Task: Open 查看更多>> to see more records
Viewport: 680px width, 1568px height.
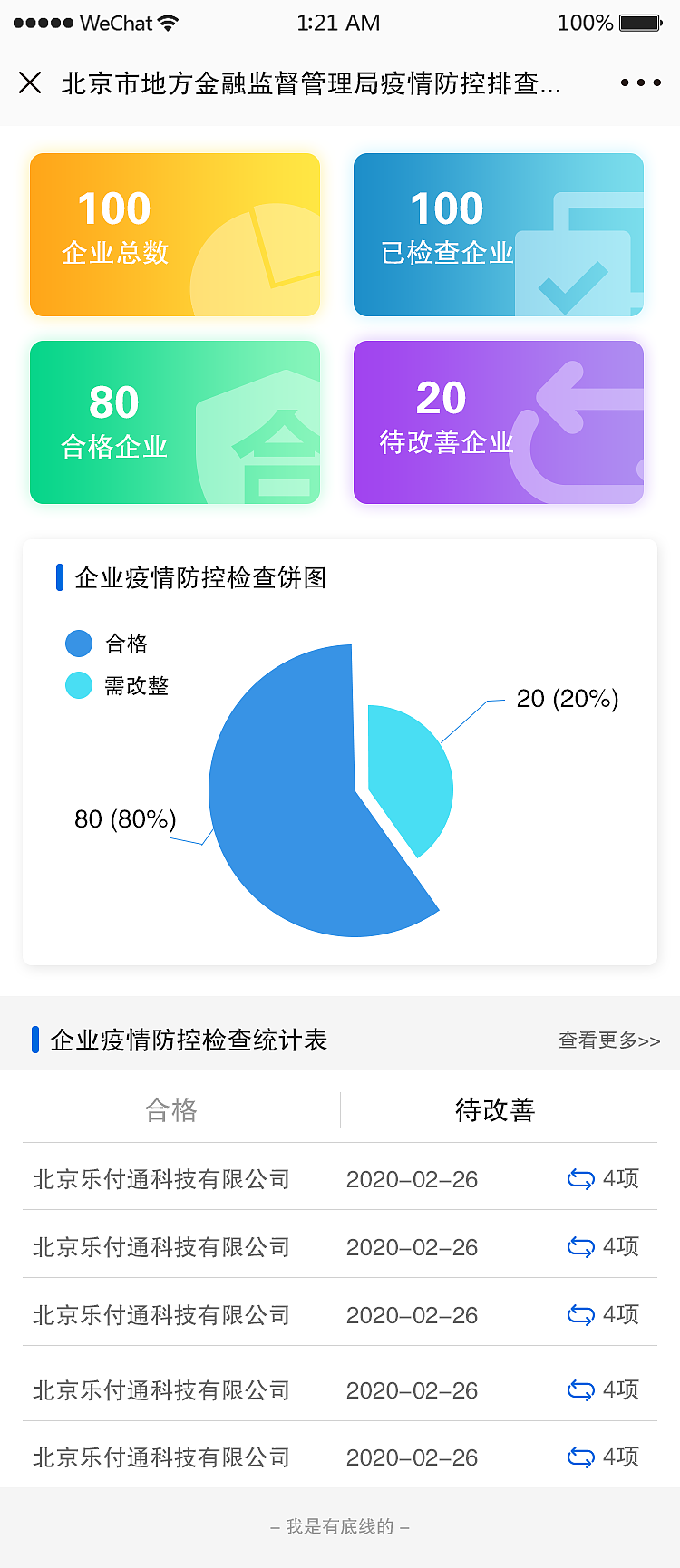Action: pos(609,1041)
